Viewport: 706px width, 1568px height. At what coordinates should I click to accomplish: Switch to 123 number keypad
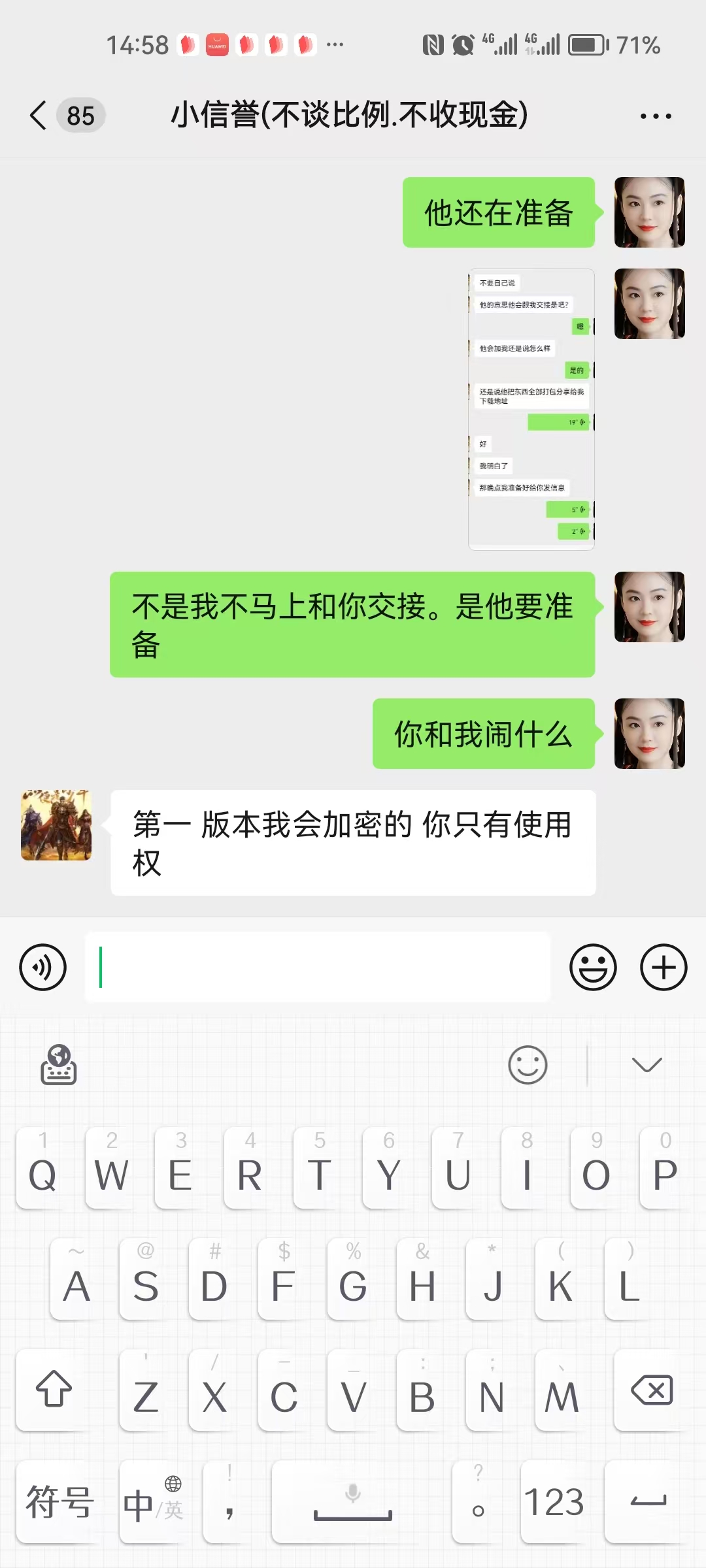(554, 1501)
